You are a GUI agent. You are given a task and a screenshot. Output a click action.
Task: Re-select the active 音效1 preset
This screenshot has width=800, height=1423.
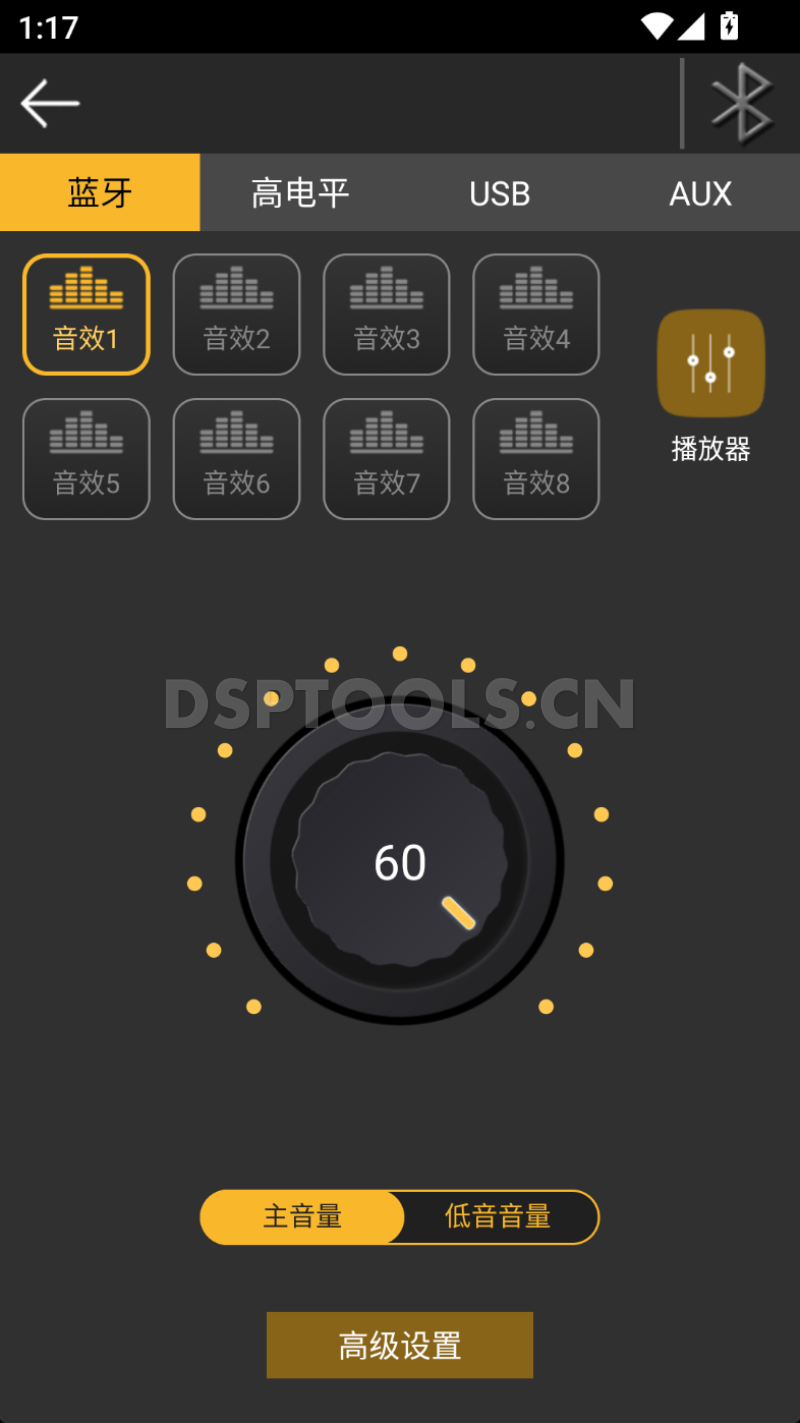click(x=86, y=313)
